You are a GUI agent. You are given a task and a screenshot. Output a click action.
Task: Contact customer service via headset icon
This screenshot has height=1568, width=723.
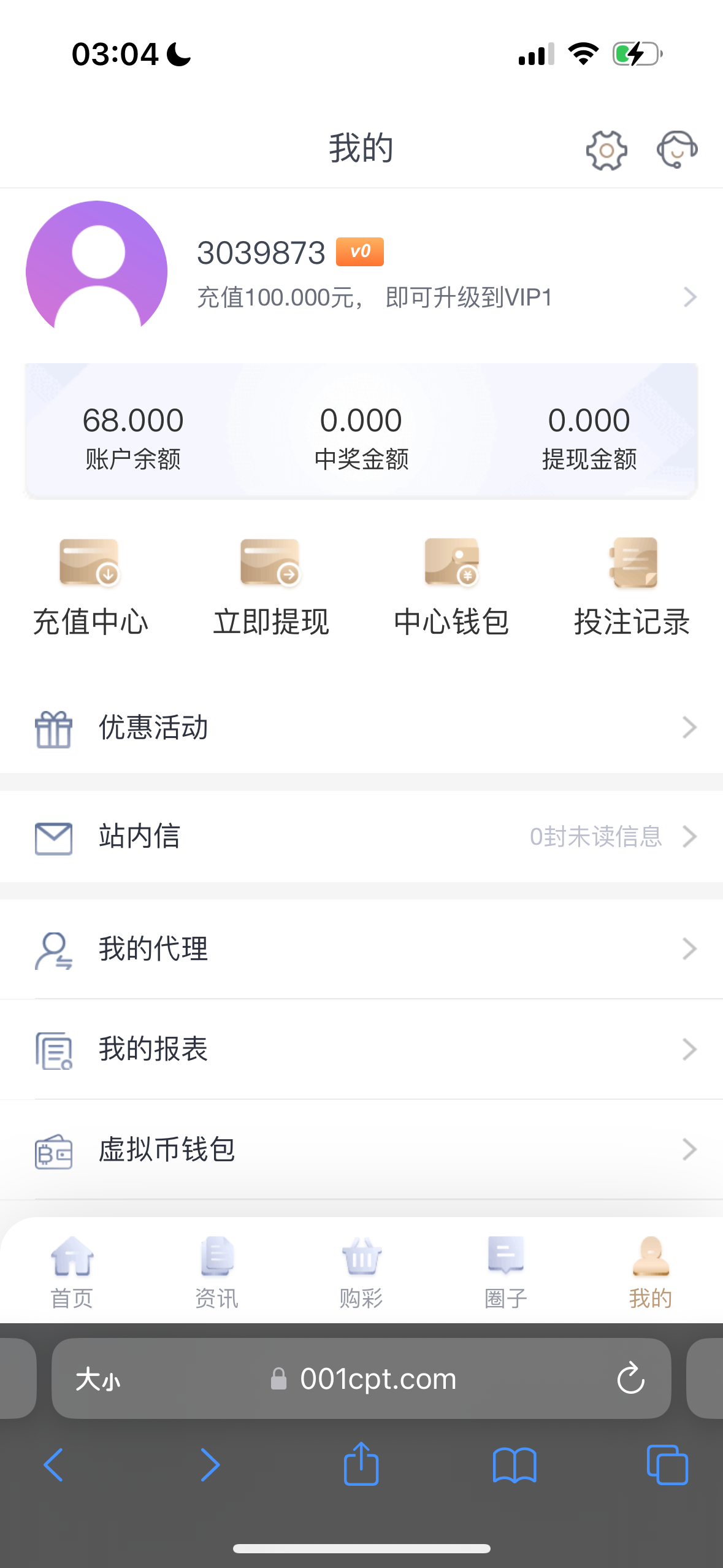click(676, 150)
